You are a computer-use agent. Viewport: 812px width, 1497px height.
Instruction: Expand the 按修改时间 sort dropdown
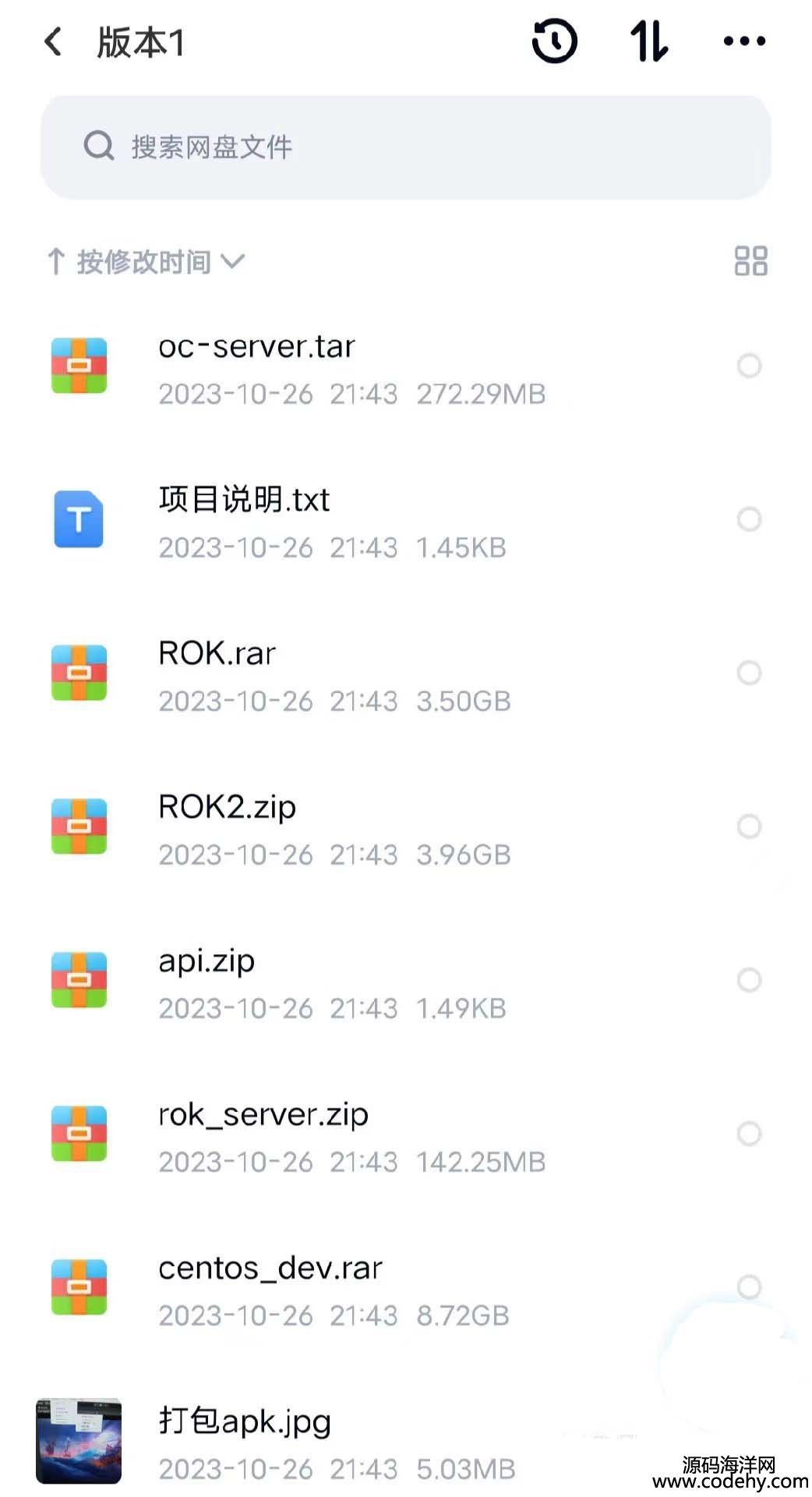147,262
